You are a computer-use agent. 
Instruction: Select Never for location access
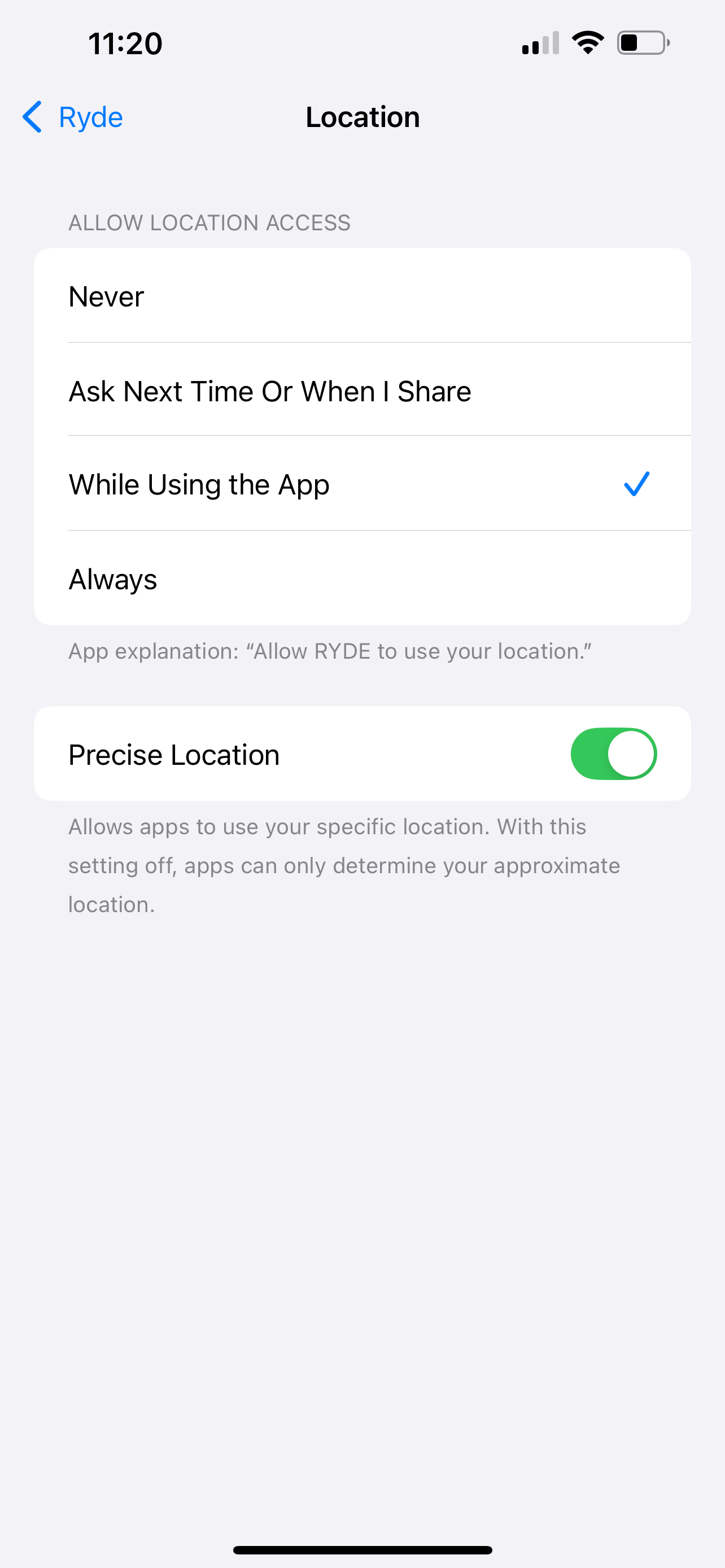click(361, 296)
